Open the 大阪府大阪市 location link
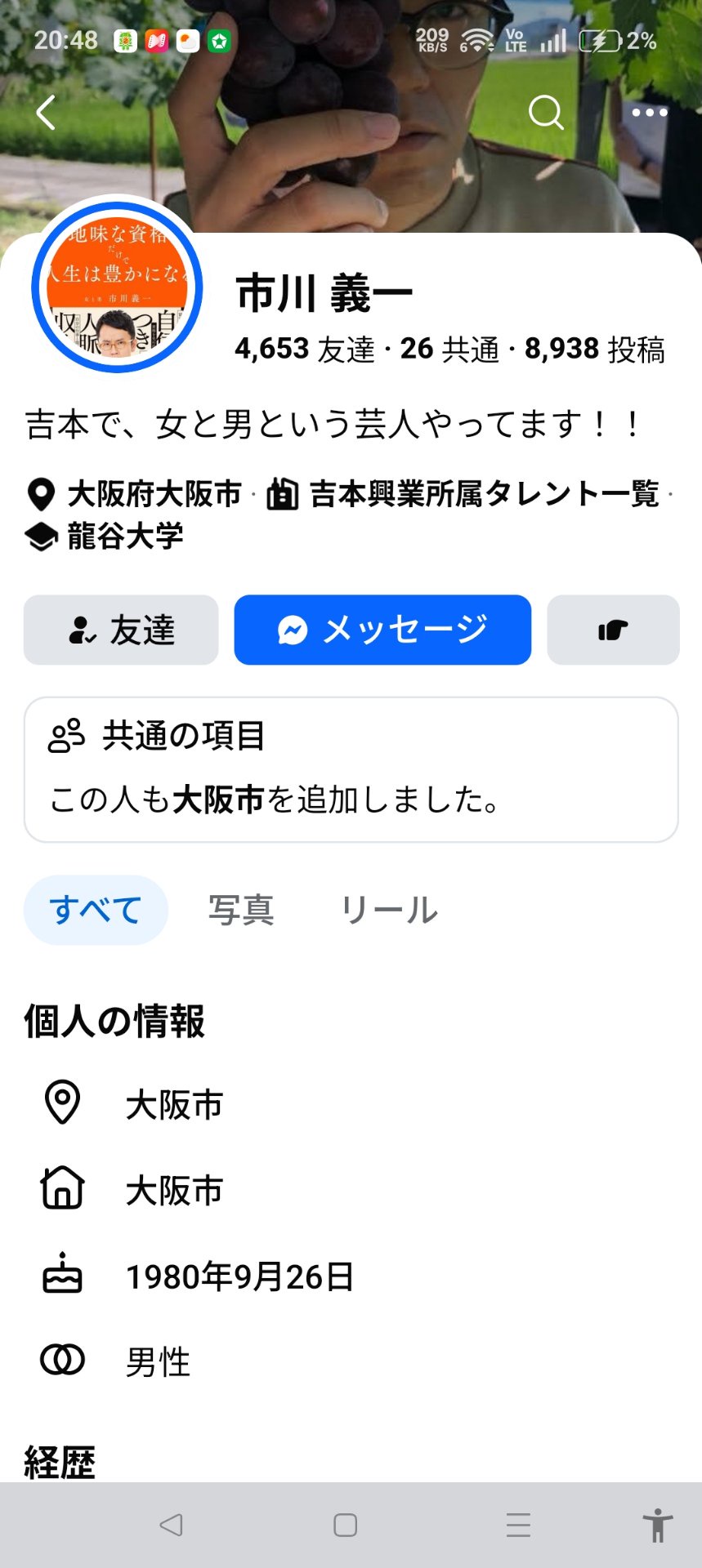Screen dimensions: 702x1568 (154, 494)
